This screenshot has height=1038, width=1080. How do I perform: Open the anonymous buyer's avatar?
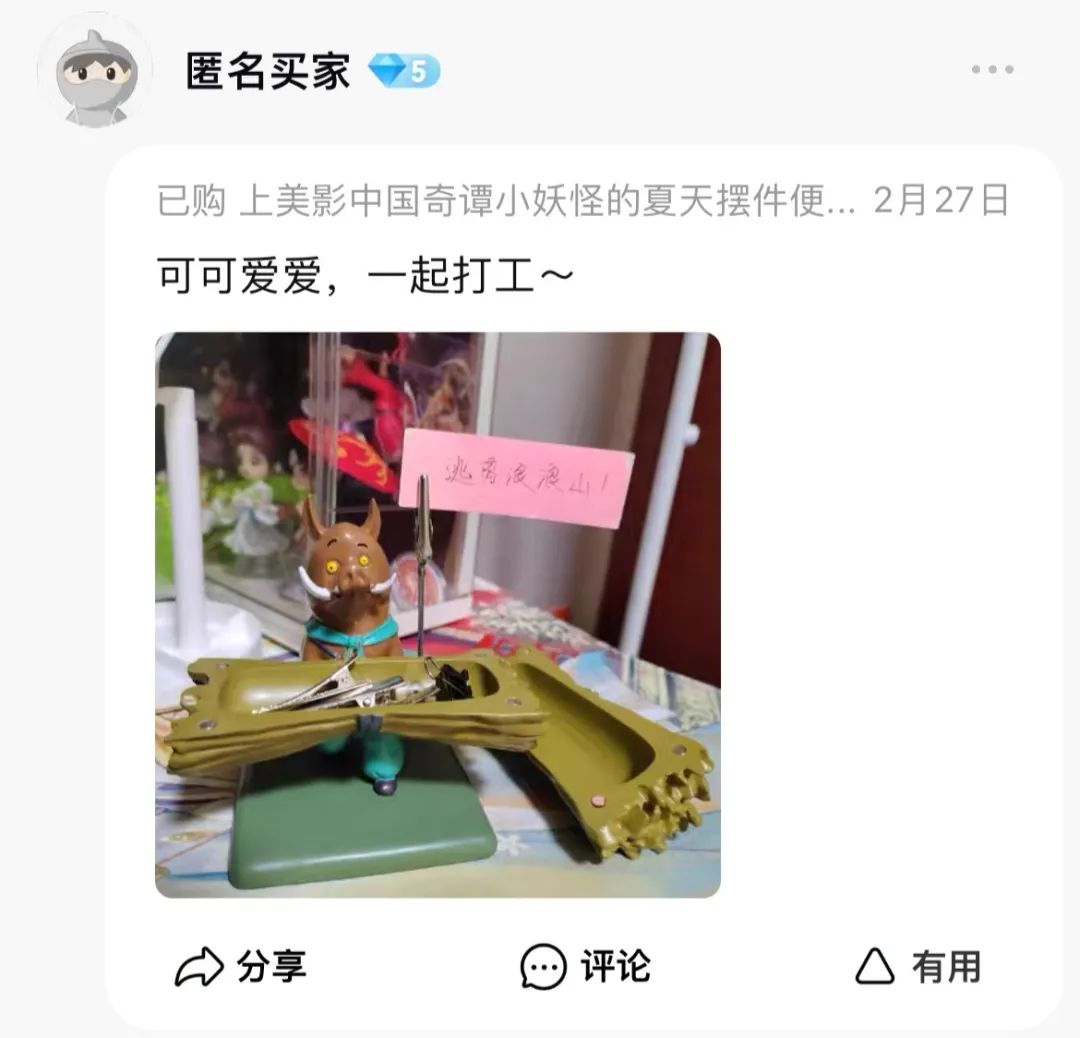pyautogui.click(x=95, y=72)
